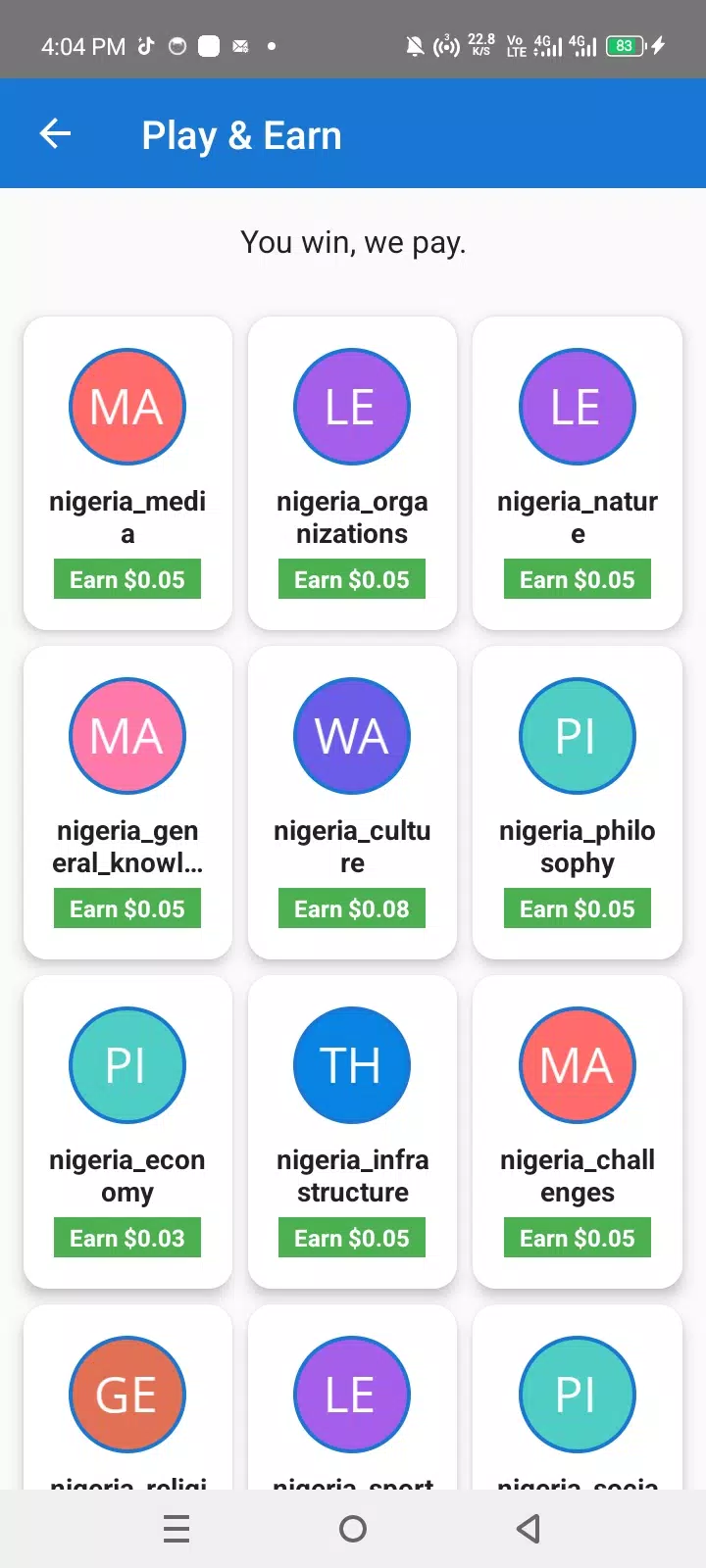Viewport: 706px width, 1568px height.
Task: Select the LE icon for nigeria_sport
Action: coord(351,1394)
